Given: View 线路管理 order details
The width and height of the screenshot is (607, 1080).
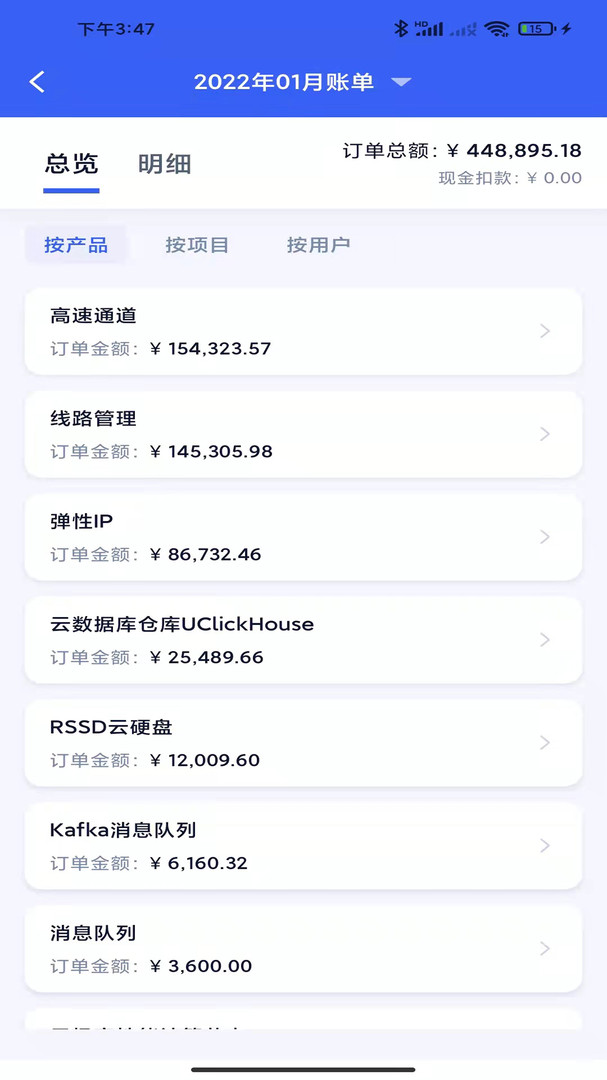Looking at the screenshot, I should pos(303,434).
